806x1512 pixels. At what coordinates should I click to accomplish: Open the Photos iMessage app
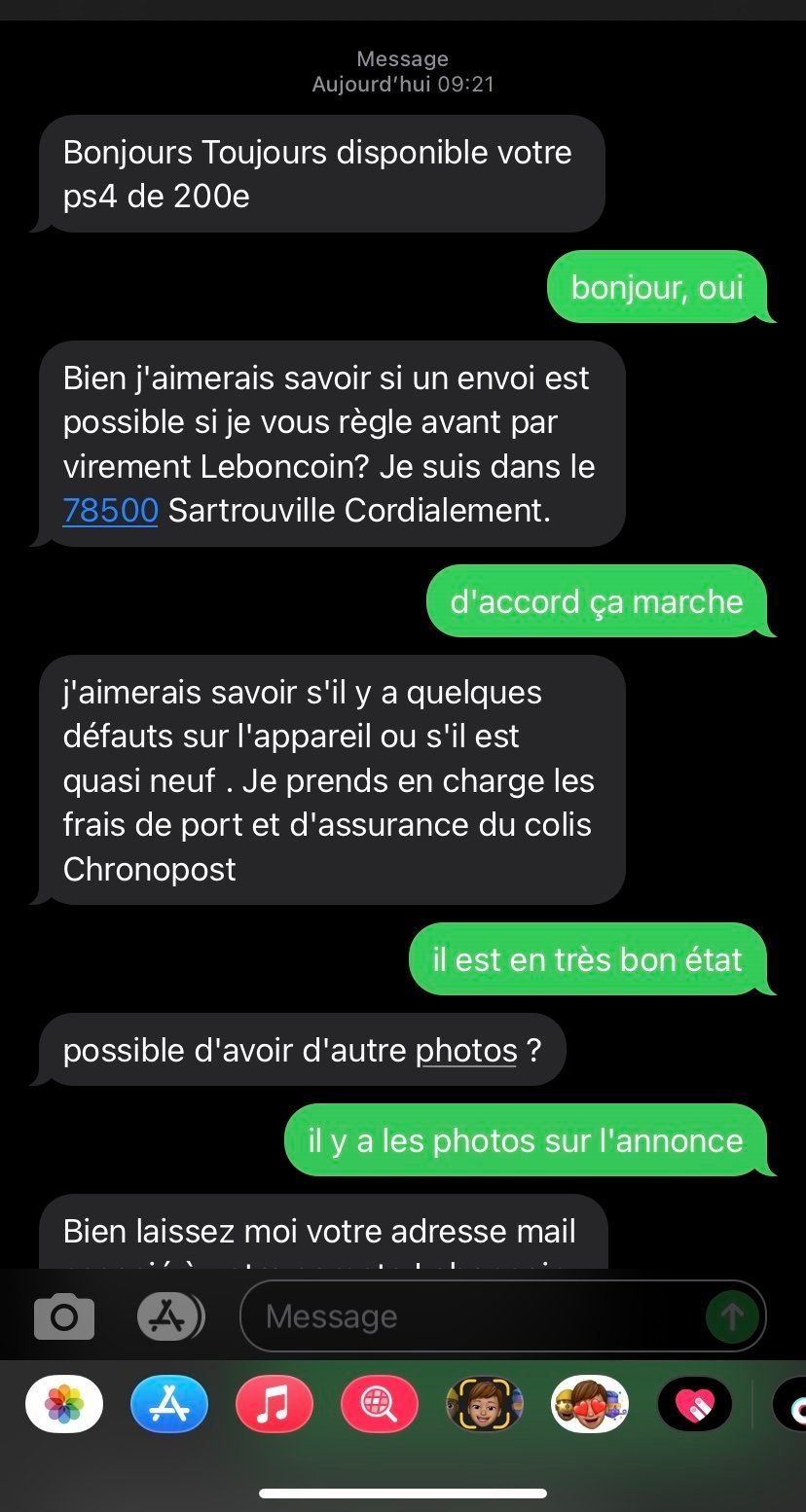pos(64,1404)
